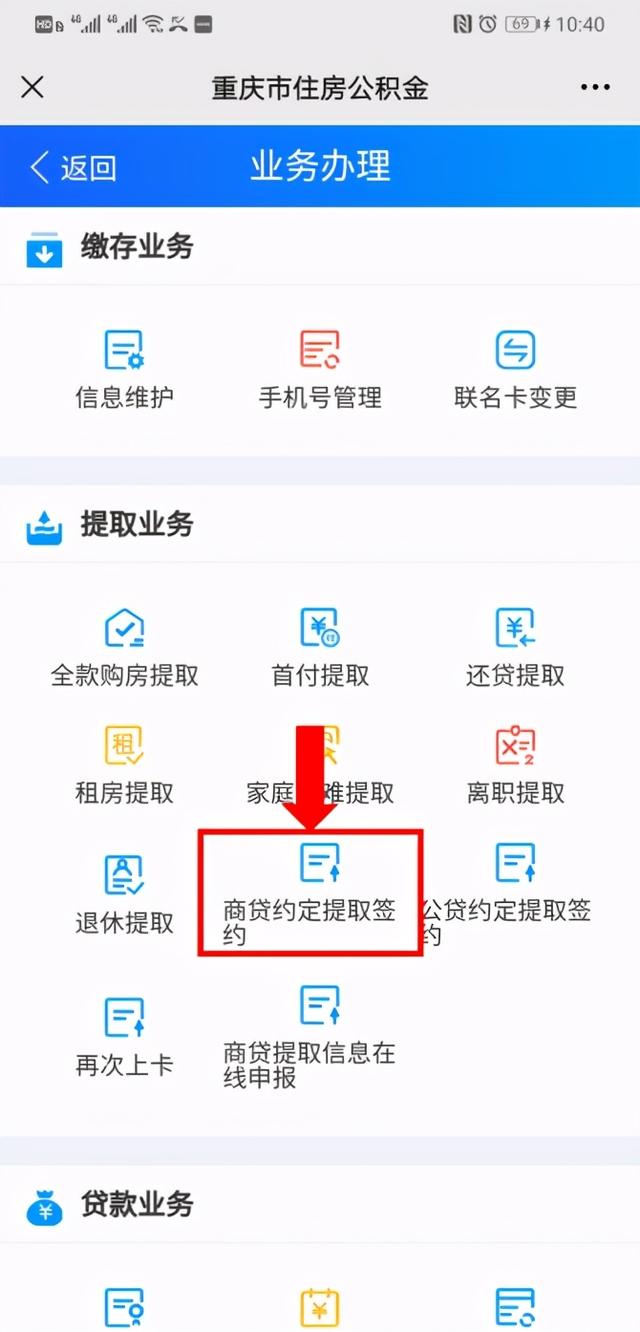Open 商贷提取信息在线申报
640x1332 pixels.
click(x=310, y=1038)
